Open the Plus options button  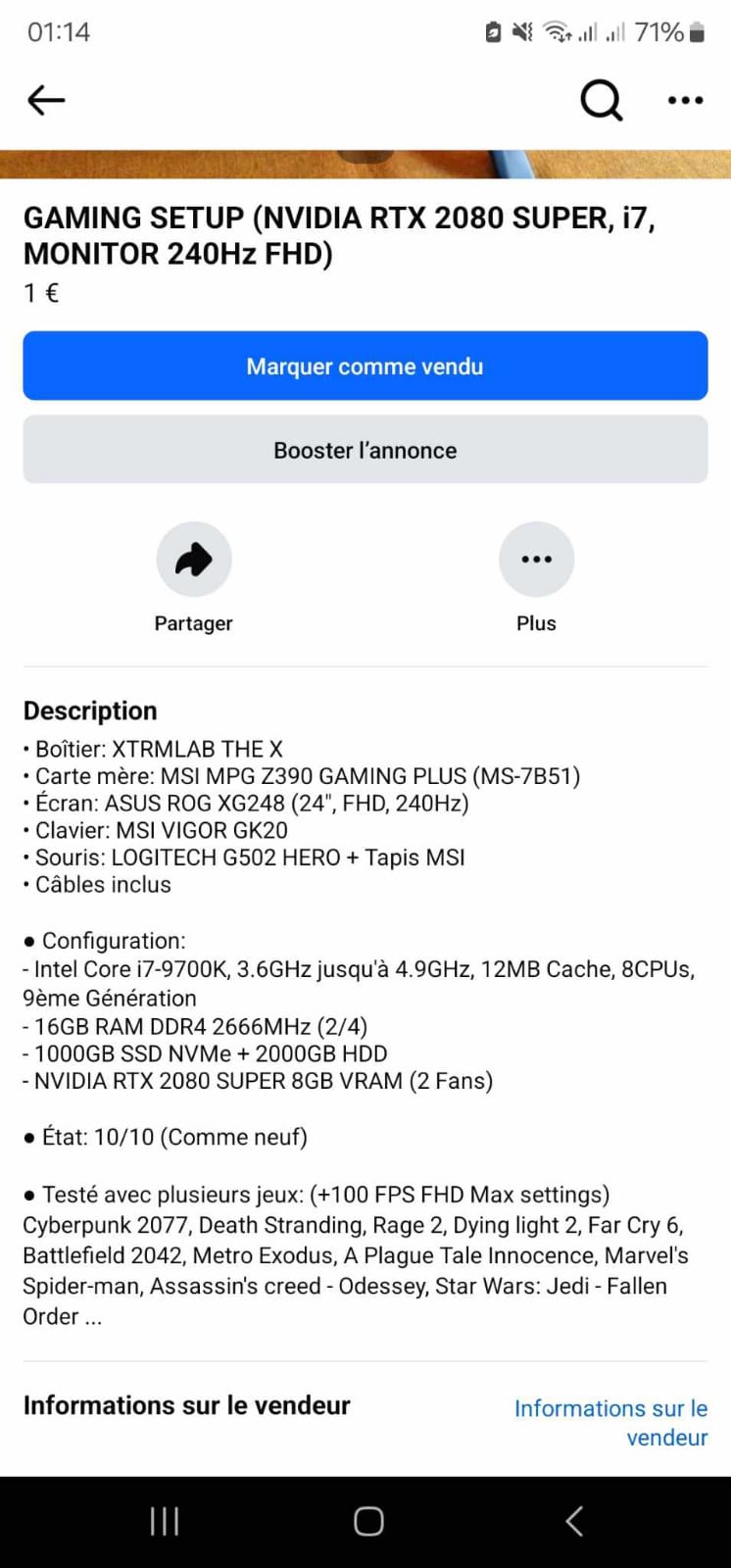coord(536,560)
